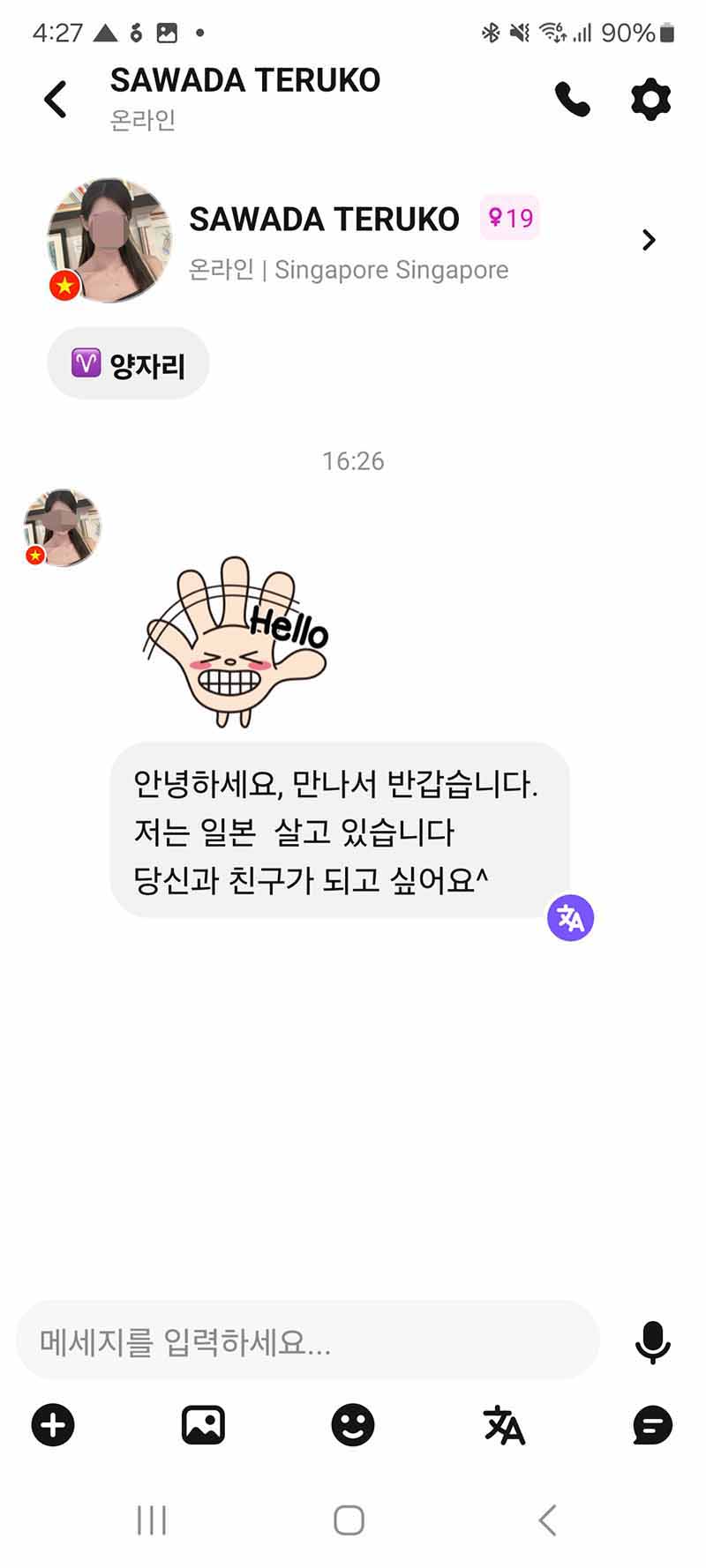Go back from SAWADA TERUKO's chat
Screen dimensions: 706x1568
[x=56, y=99]
